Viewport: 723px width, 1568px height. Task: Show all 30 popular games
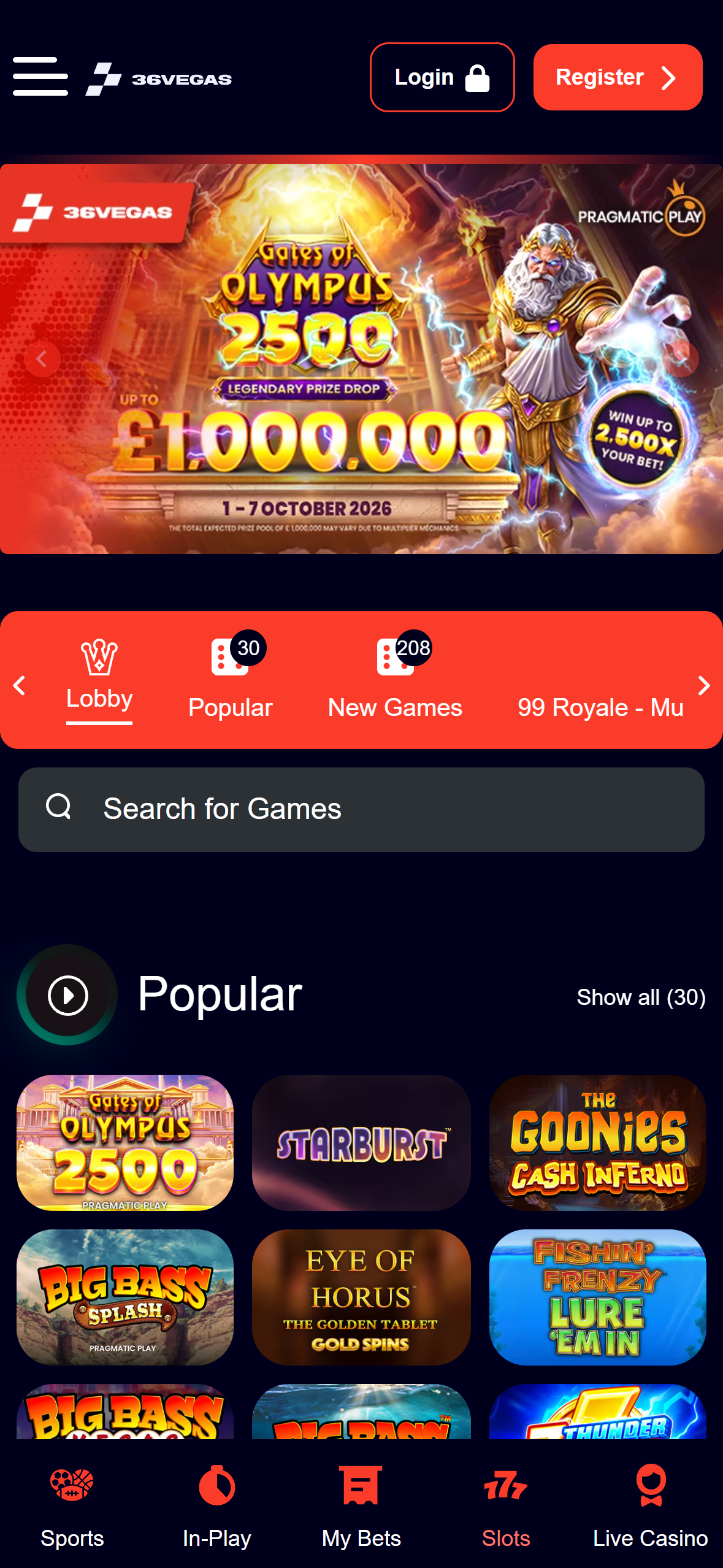pyautogui.click(x=641, y=997)
